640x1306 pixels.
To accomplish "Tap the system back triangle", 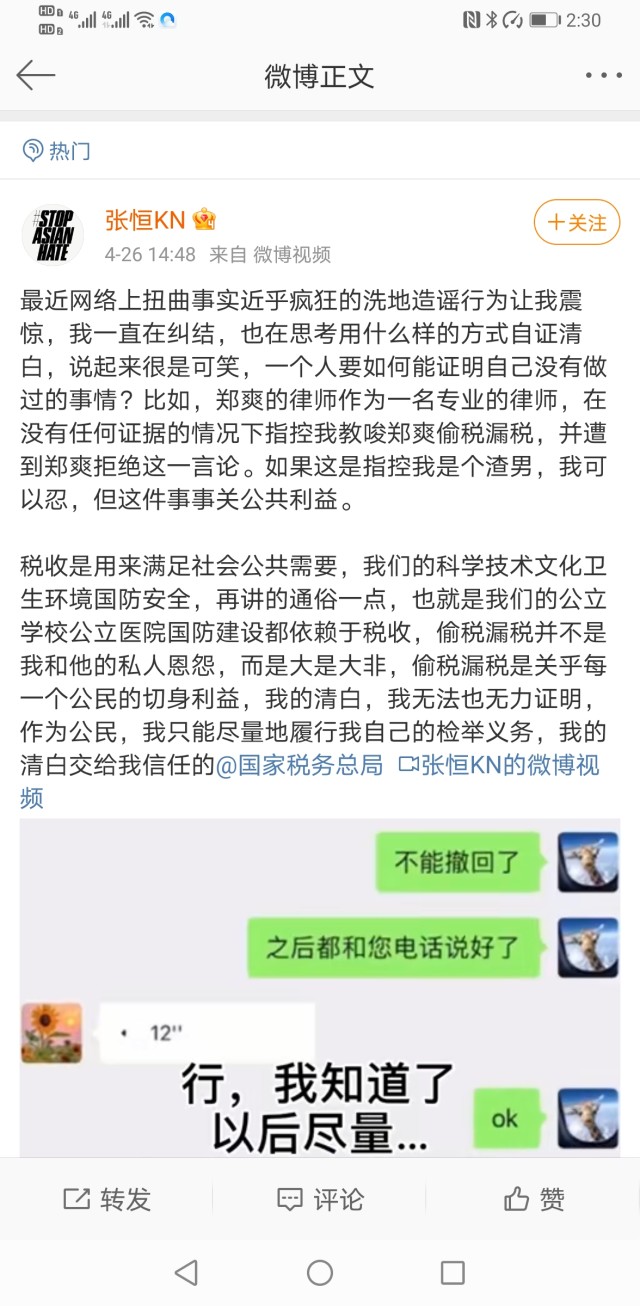I will 186,1273.
